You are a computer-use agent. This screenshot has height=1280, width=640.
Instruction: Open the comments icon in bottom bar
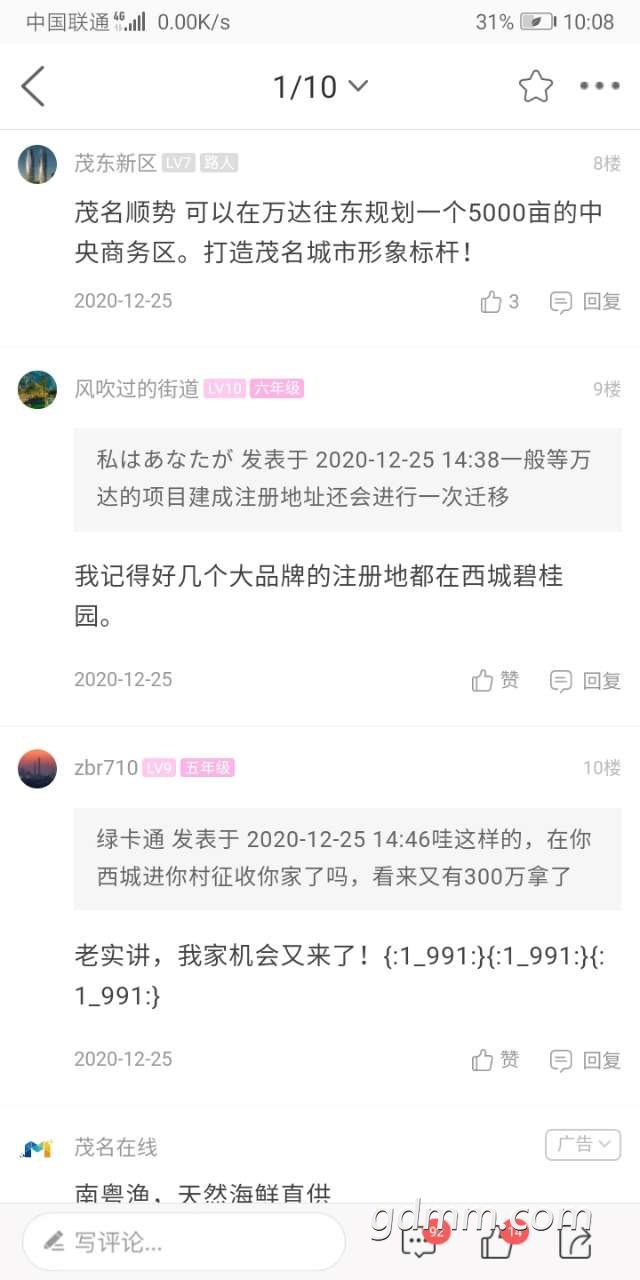(x=420, y=1242)
